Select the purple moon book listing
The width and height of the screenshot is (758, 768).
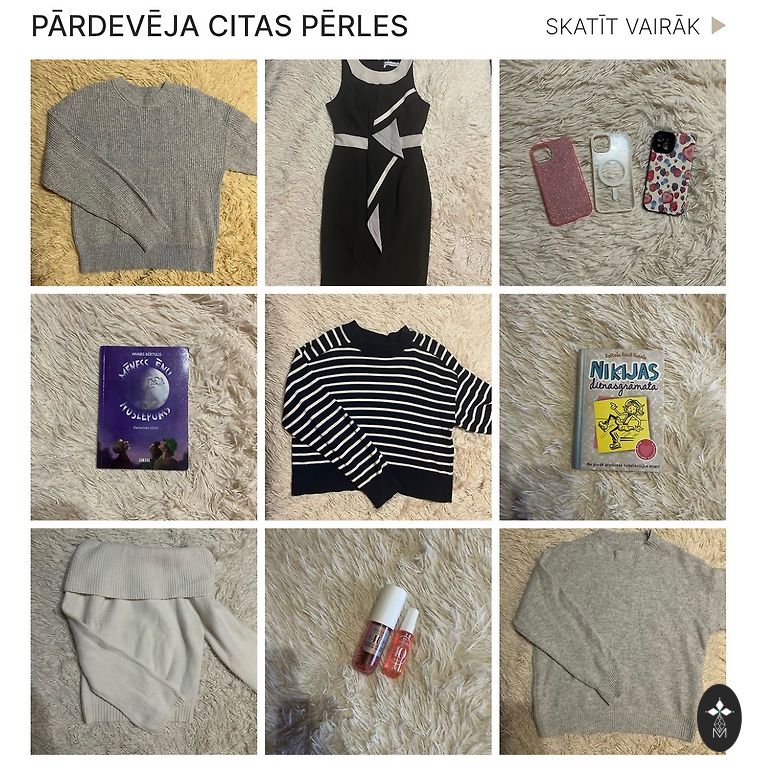[x=143, y=407]
